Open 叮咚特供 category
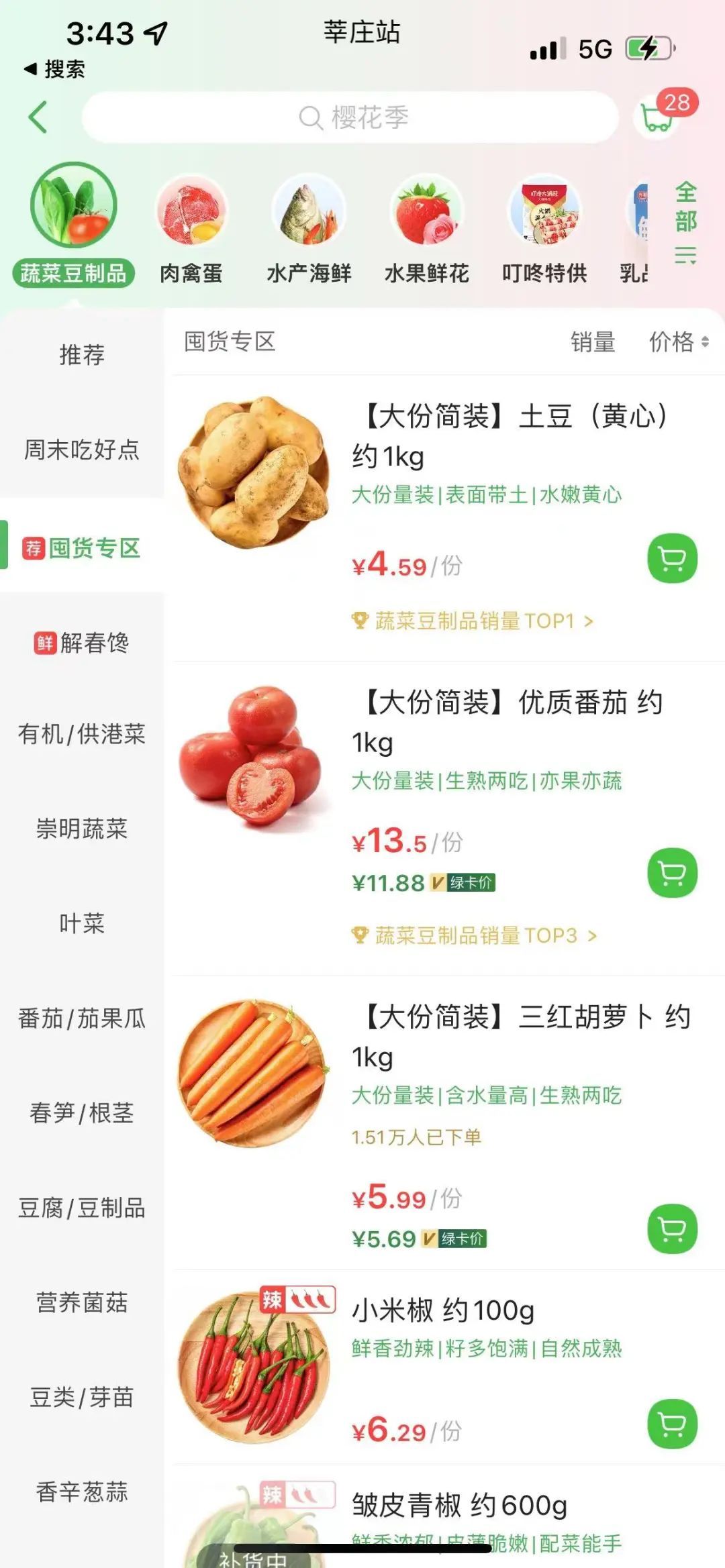This screenshot has width=725, height=1568. pyautogui.click(x=544, y=228)
